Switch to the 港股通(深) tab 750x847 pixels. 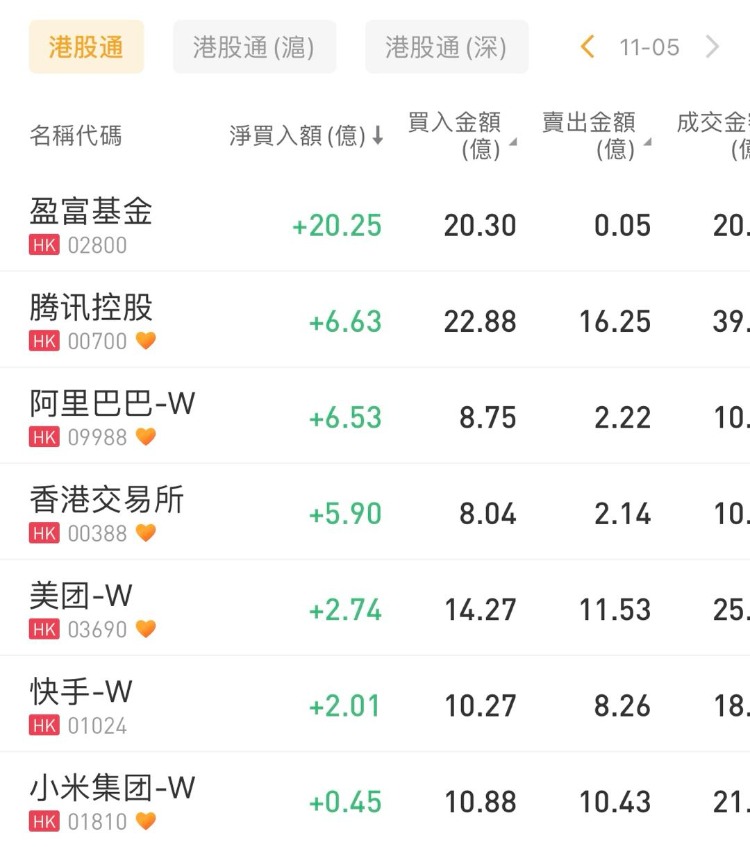point(446,47)
